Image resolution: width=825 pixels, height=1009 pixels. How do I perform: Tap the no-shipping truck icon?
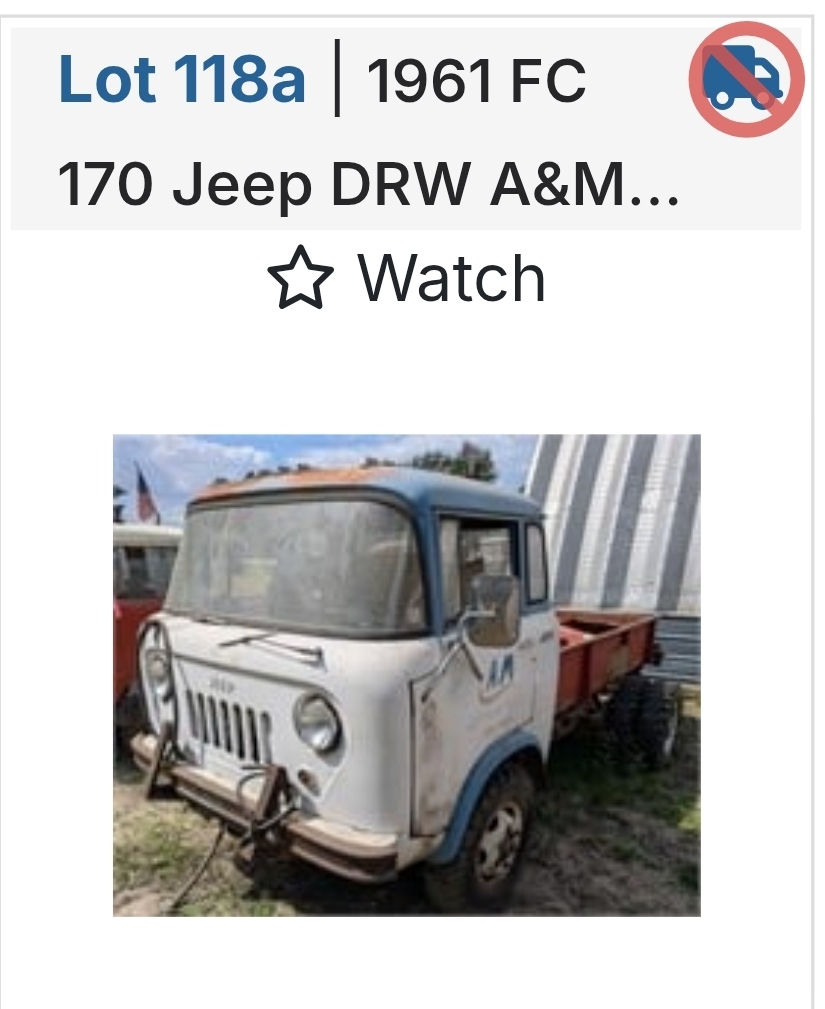point(745,79)
